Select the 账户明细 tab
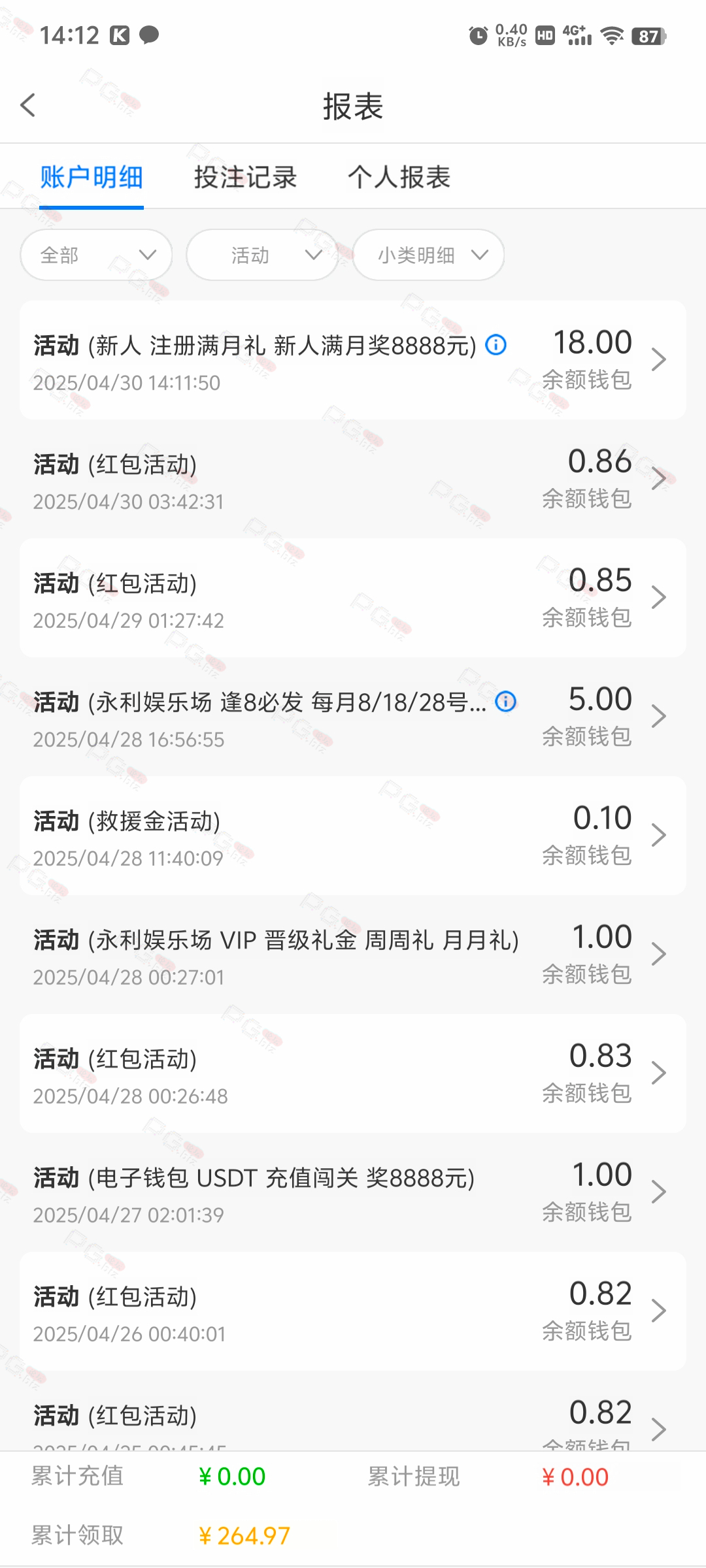Screen dimensions: 706x1568 pyautogui.click(x=92, y=177)
